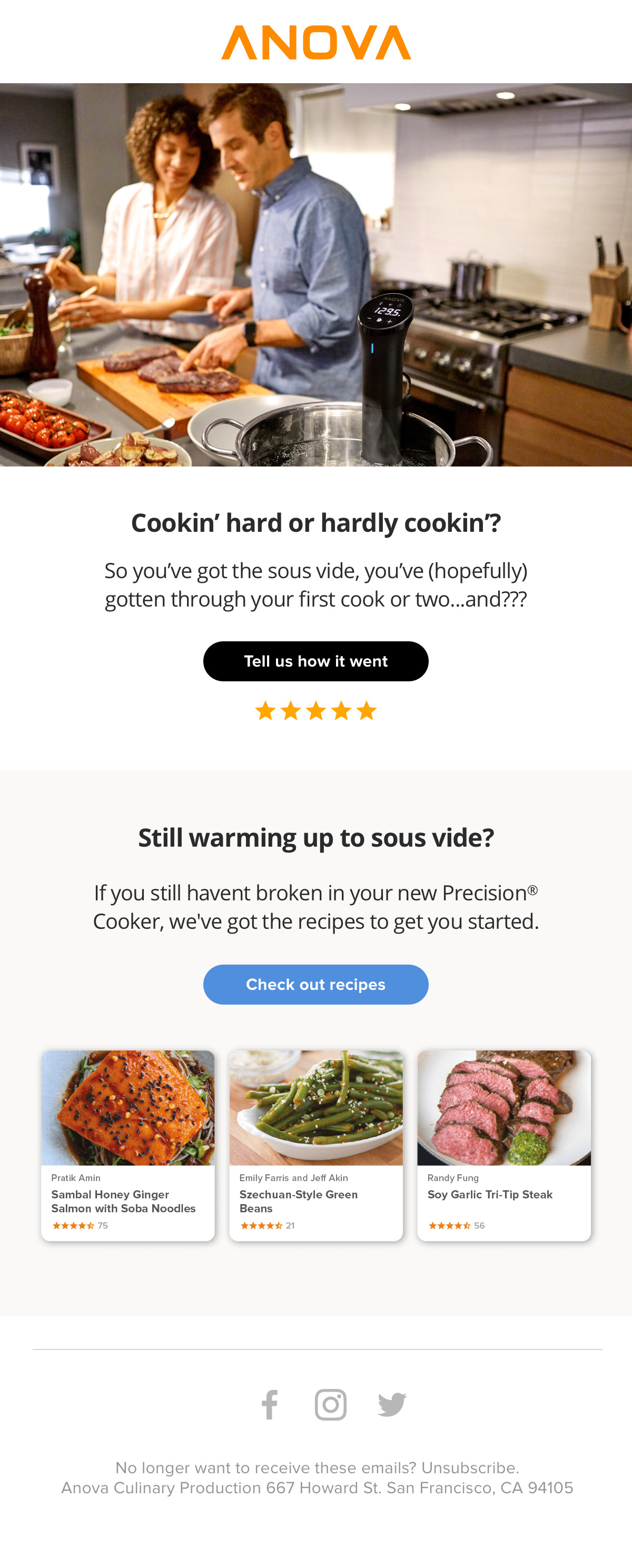The image size is (632, 1568).
Task: Open Anova's Instagram profile
Action: point(331,1405)
